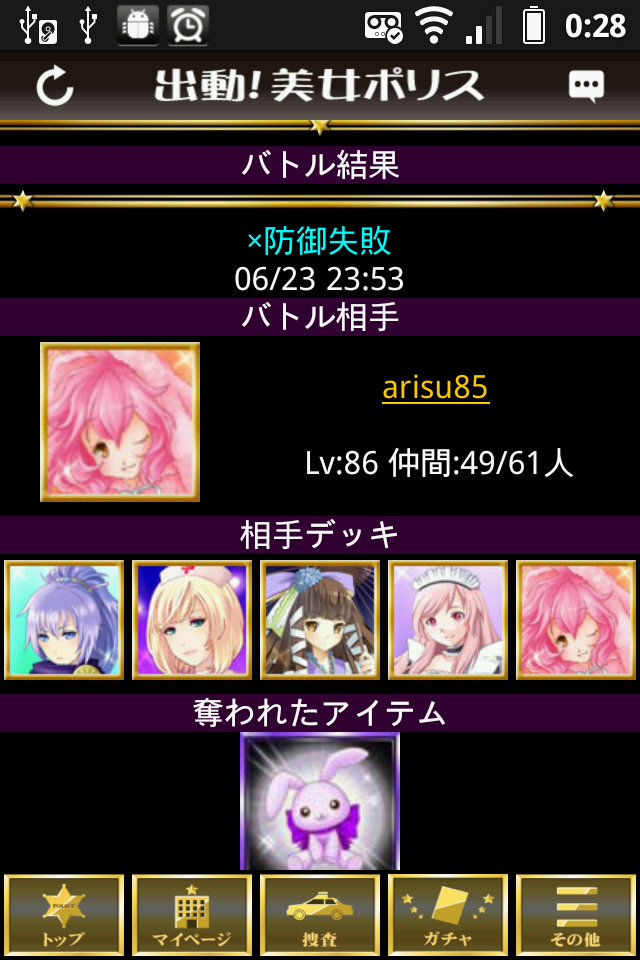Open the chat messages icon

(x=586, y=86)
